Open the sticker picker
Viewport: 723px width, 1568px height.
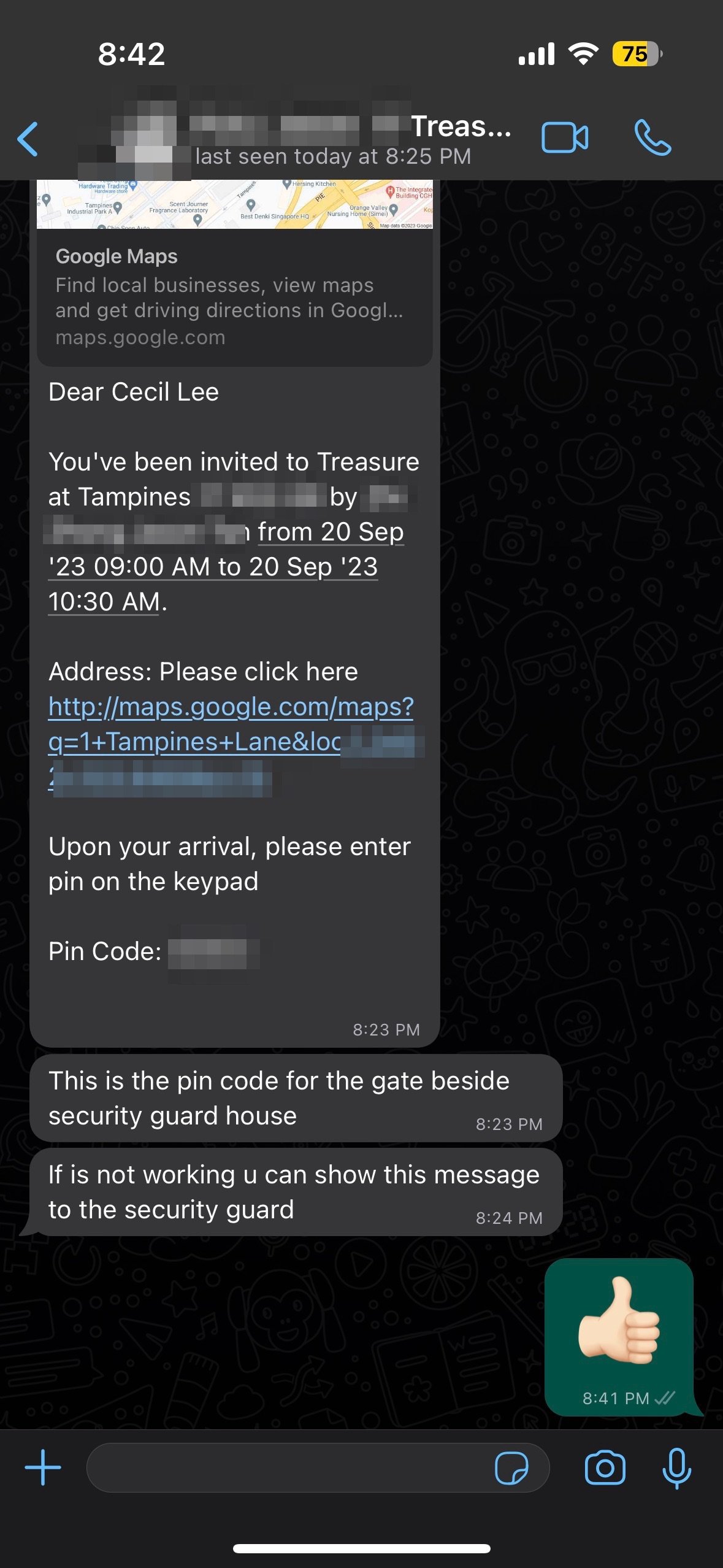coord(511,1468)
